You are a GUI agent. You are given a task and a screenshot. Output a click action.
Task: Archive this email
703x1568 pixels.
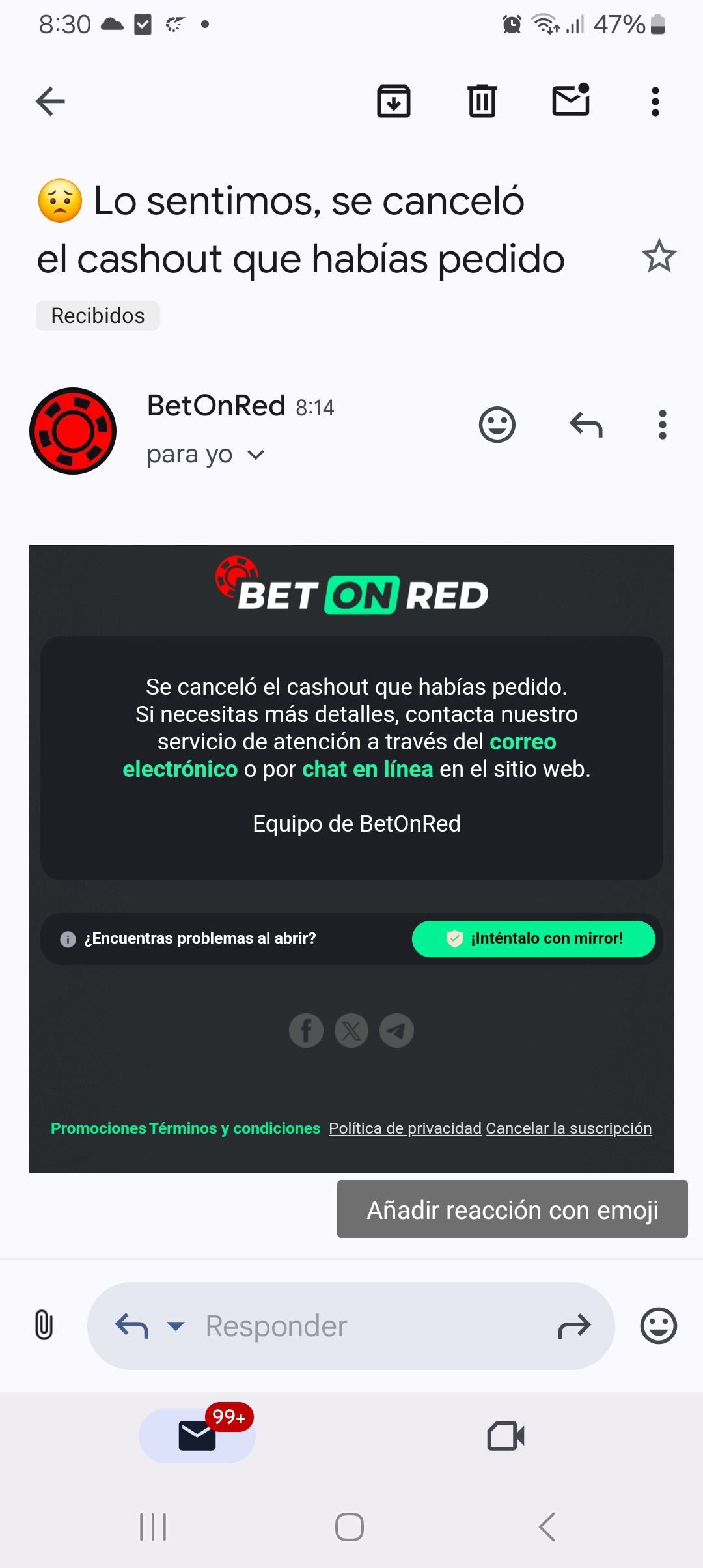(394, 102)
